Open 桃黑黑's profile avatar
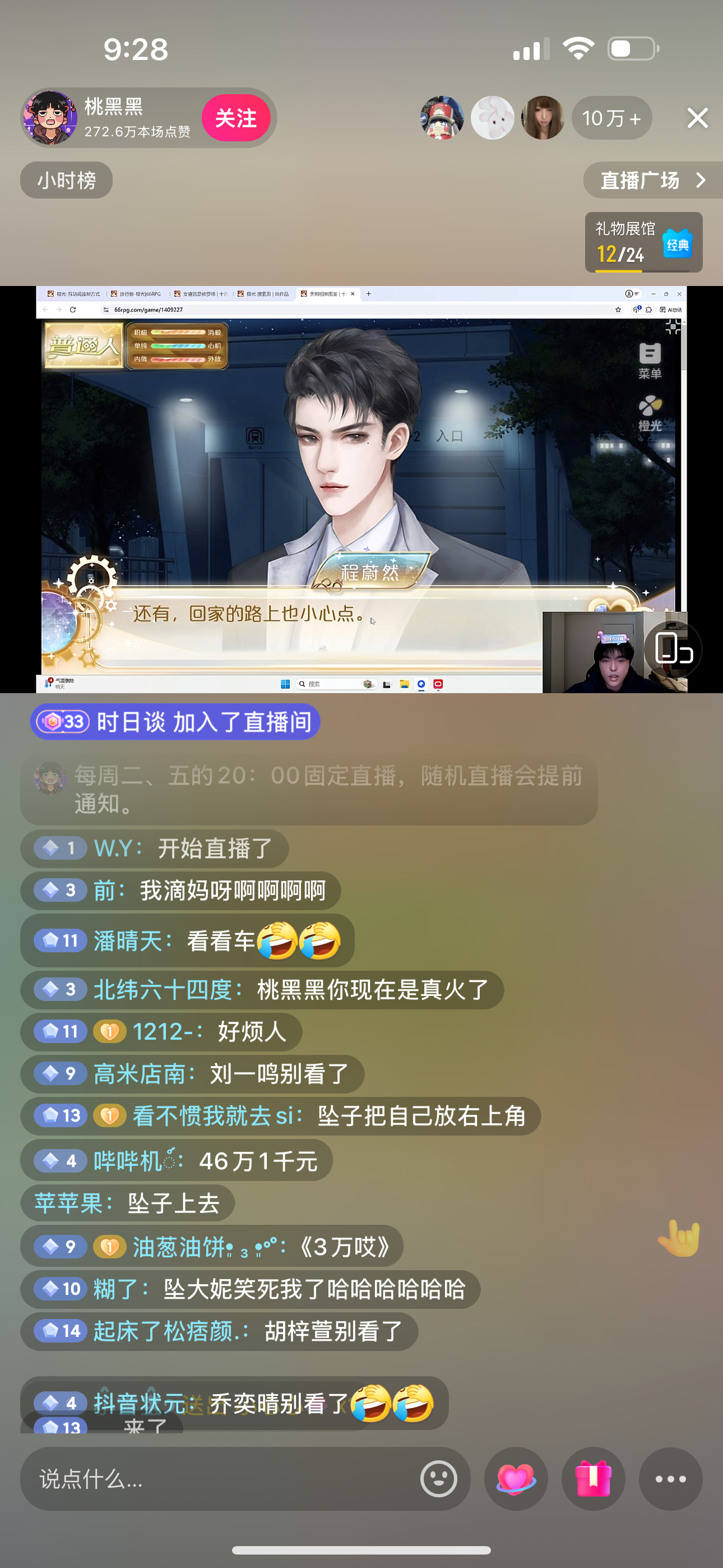 [50, 118]
